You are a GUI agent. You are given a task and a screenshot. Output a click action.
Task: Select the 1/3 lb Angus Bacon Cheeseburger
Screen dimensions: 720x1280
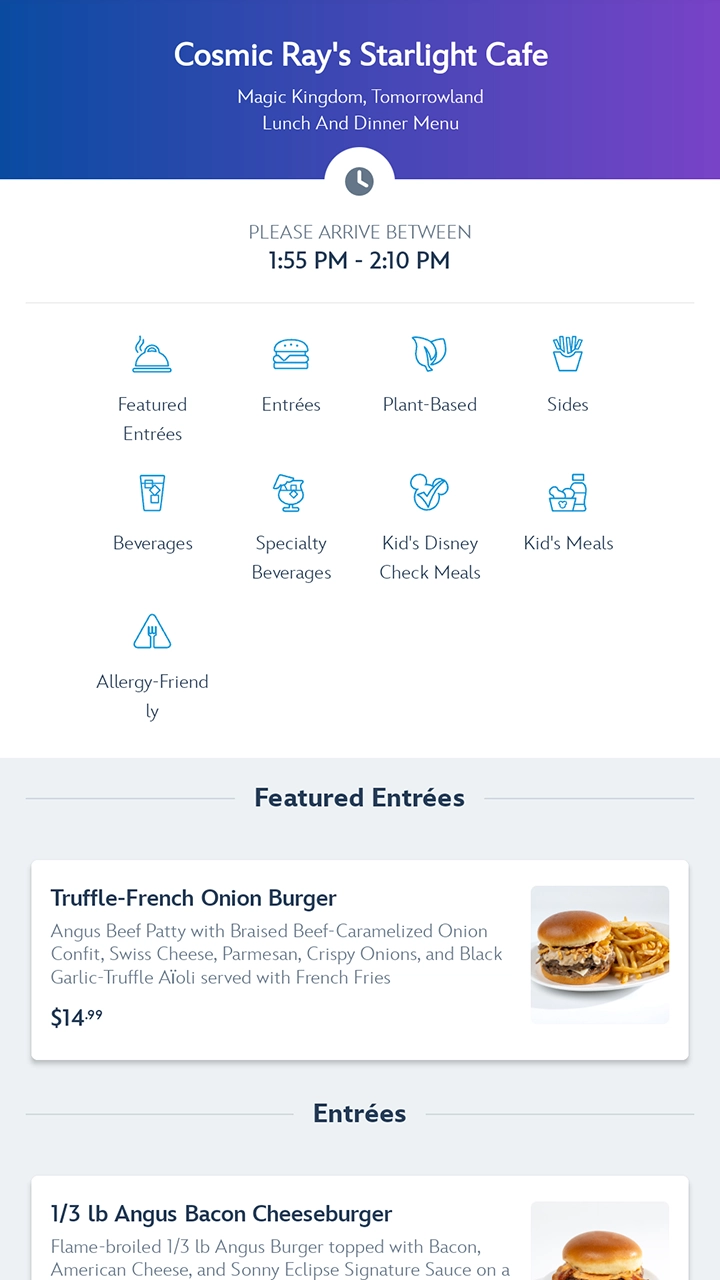tap(360, 1230)
